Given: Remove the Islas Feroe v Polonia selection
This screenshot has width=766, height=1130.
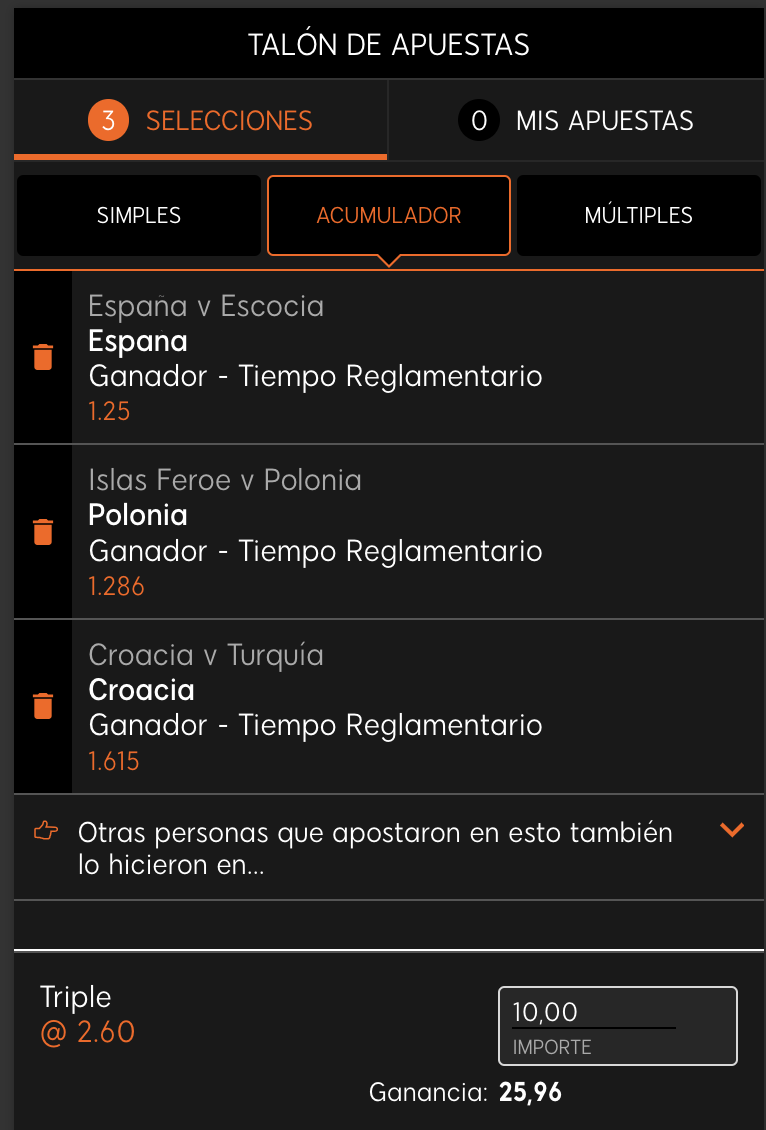Looking at the screenshot, I should point(43,532).
